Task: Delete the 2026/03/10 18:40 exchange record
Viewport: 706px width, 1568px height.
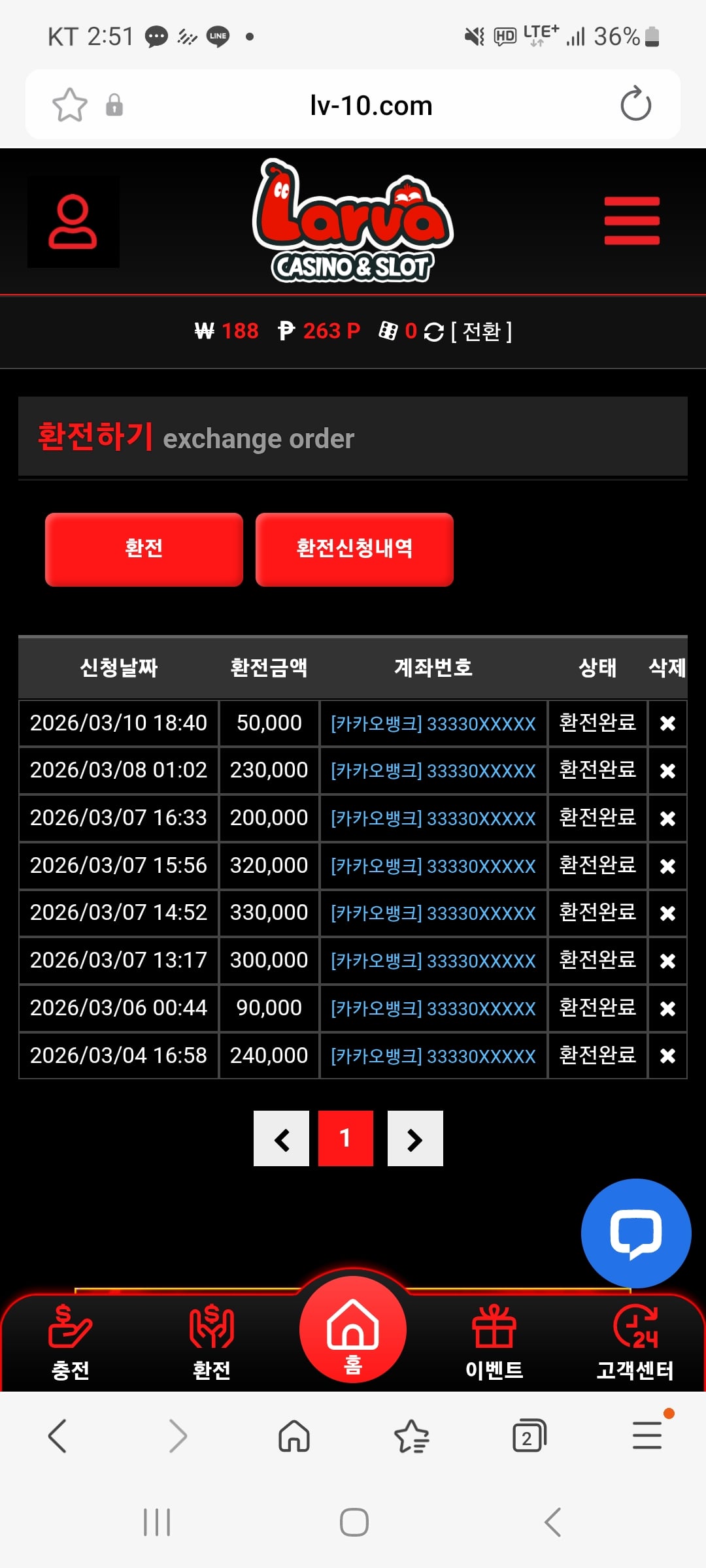Action: [x=667, y=723]
